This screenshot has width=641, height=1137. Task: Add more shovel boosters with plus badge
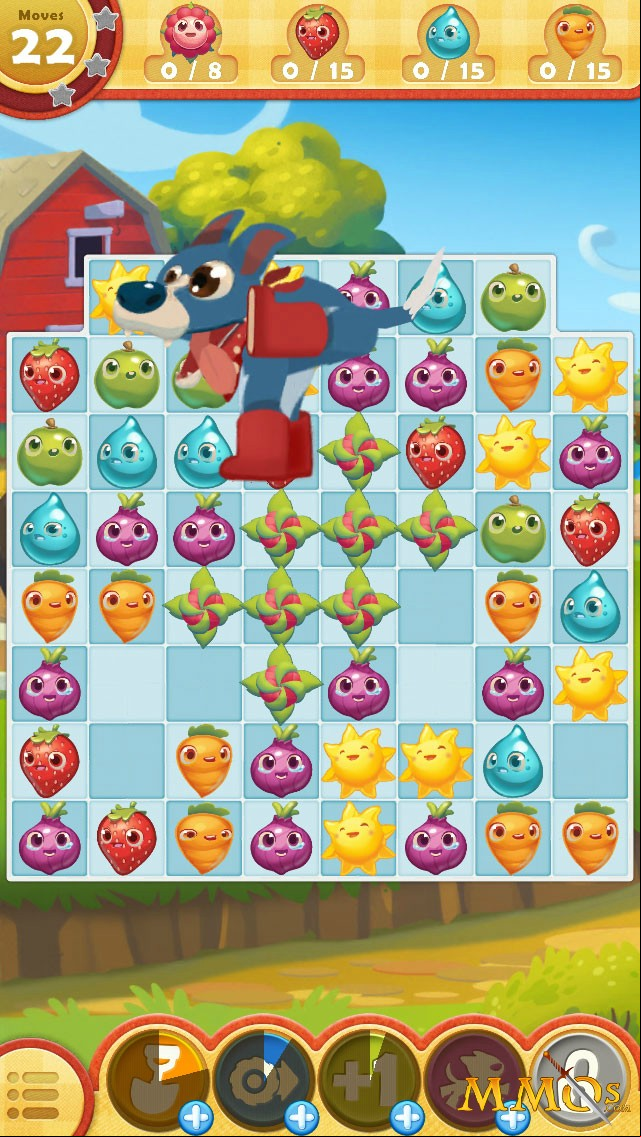pyautogui.click(x=196, y=1117)
